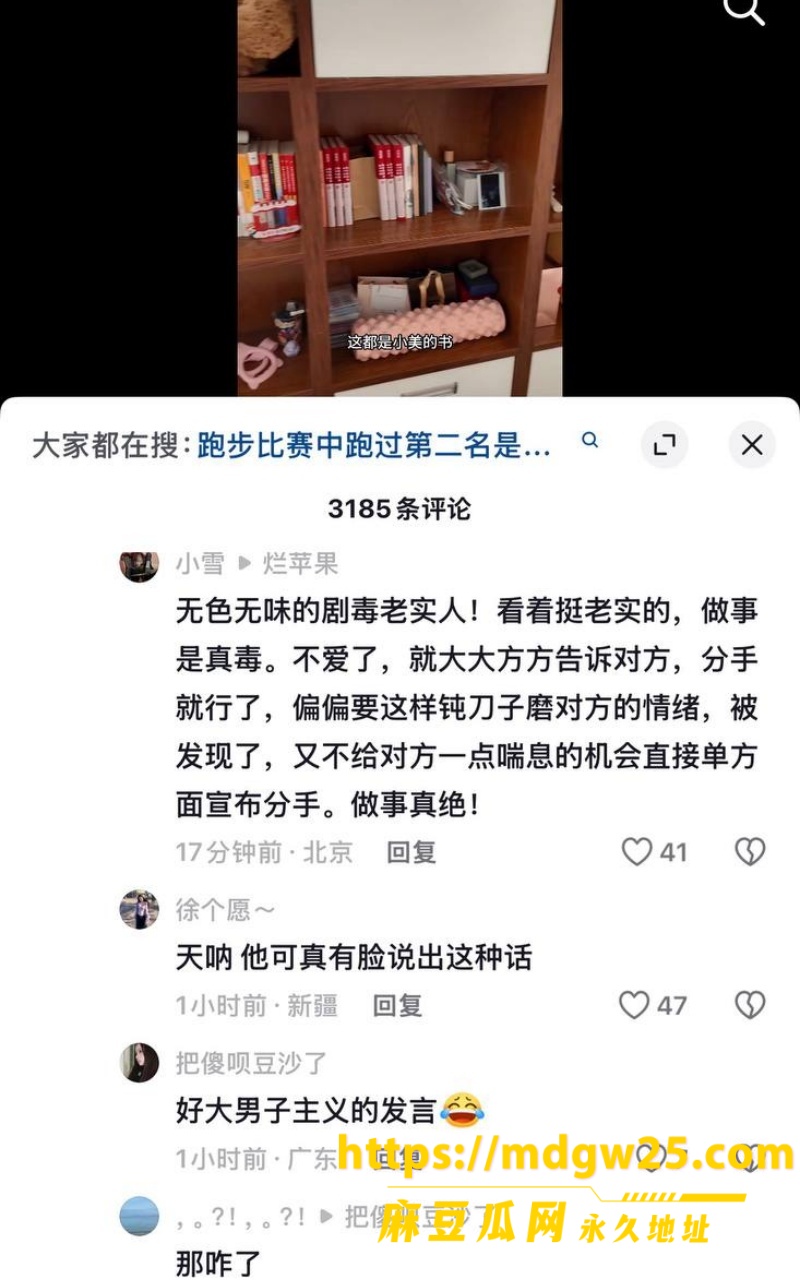This screenshot has height=1280, width=800.
Task: Expand the comments panel to full screen
Action: 664,445
